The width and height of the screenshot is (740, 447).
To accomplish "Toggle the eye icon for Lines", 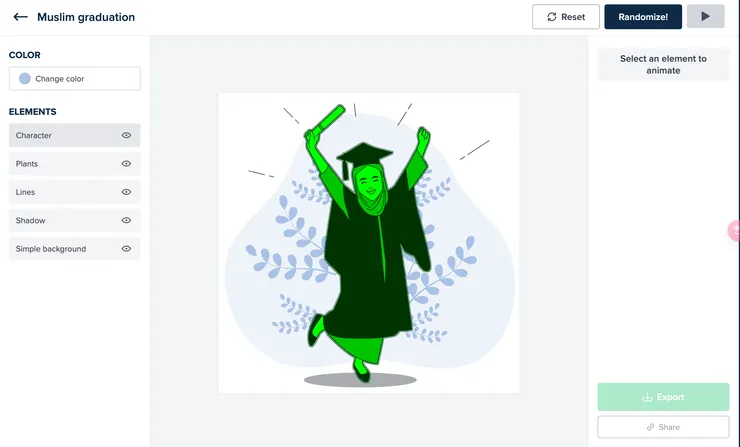I will 127,192.
